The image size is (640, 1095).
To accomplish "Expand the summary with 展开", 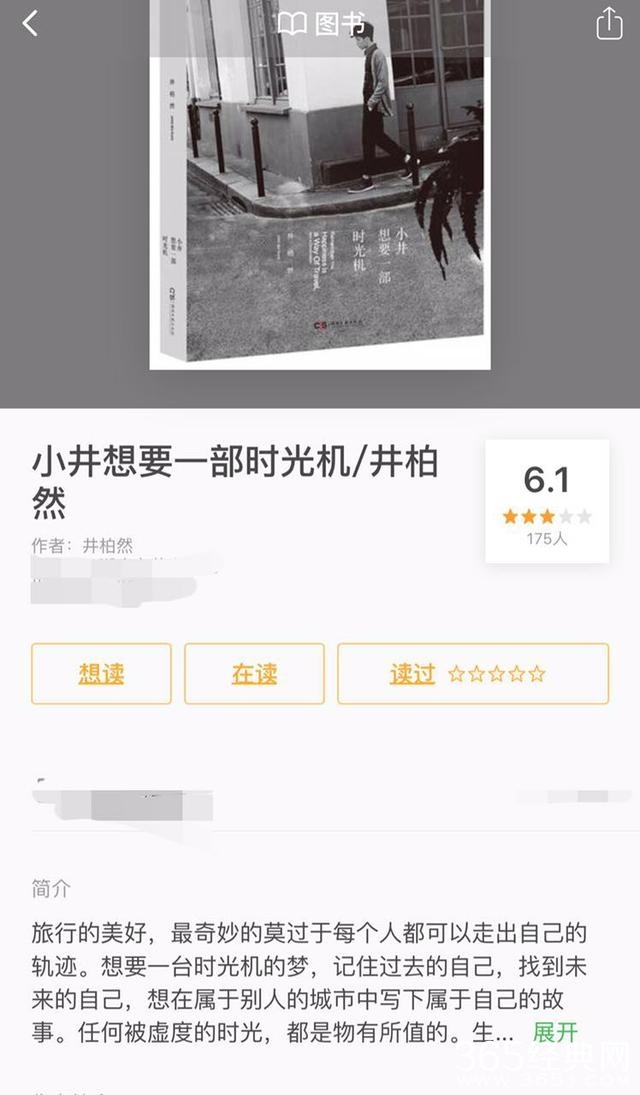I will (x=555, y=1034).
